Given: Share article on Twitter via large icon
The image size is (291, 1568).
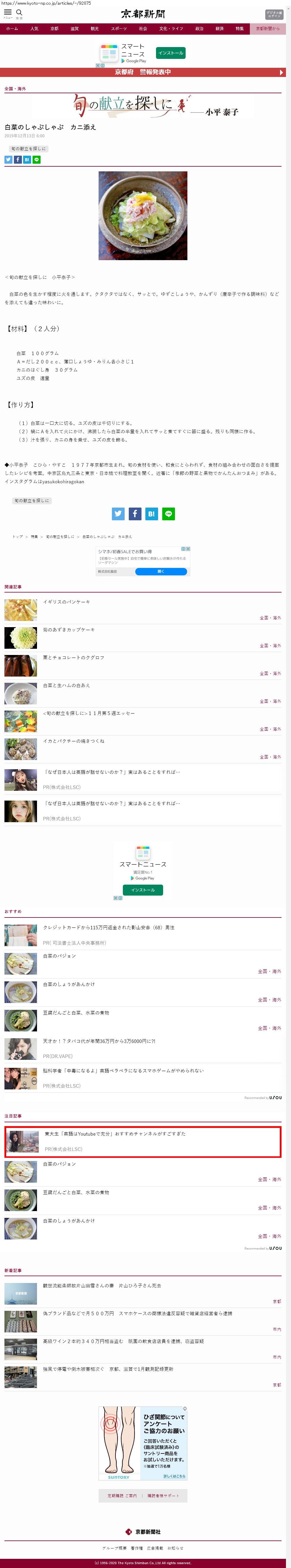Looking at the screenshot, I should point(118,514).
